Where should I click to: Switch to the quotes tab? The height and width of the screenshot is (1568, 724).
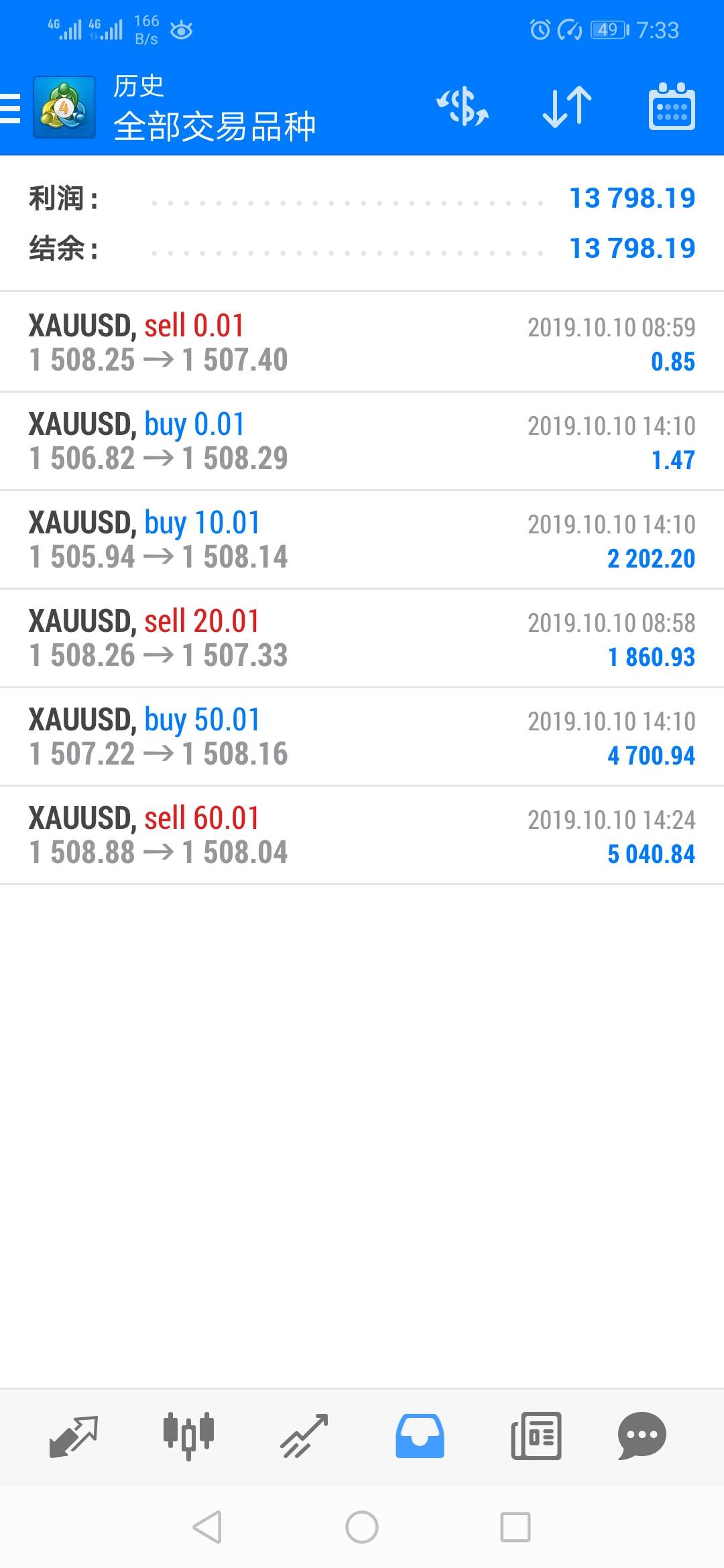point(74,1435)
